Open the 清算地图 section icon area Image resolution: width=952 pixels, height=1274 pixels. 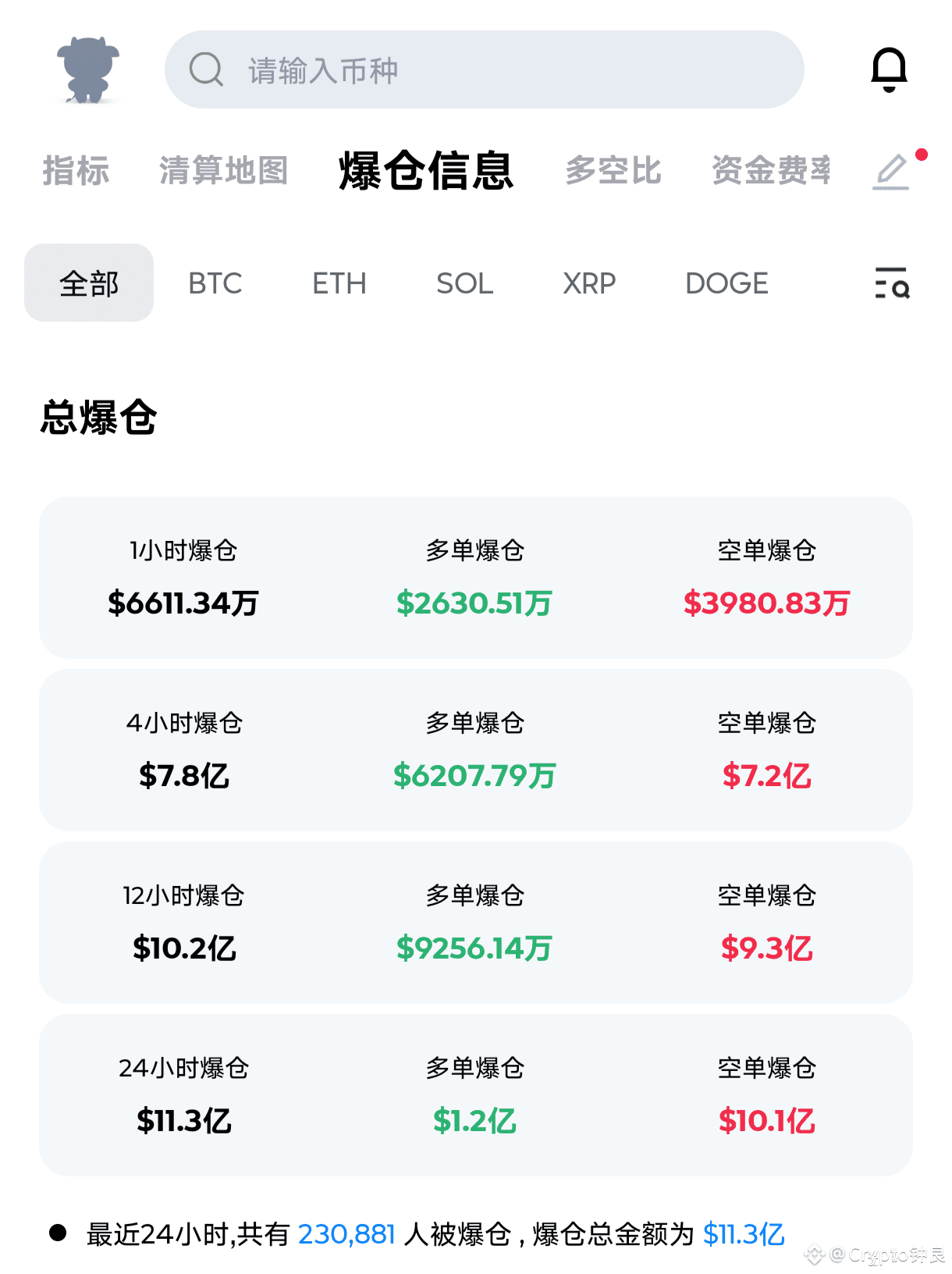223,172
